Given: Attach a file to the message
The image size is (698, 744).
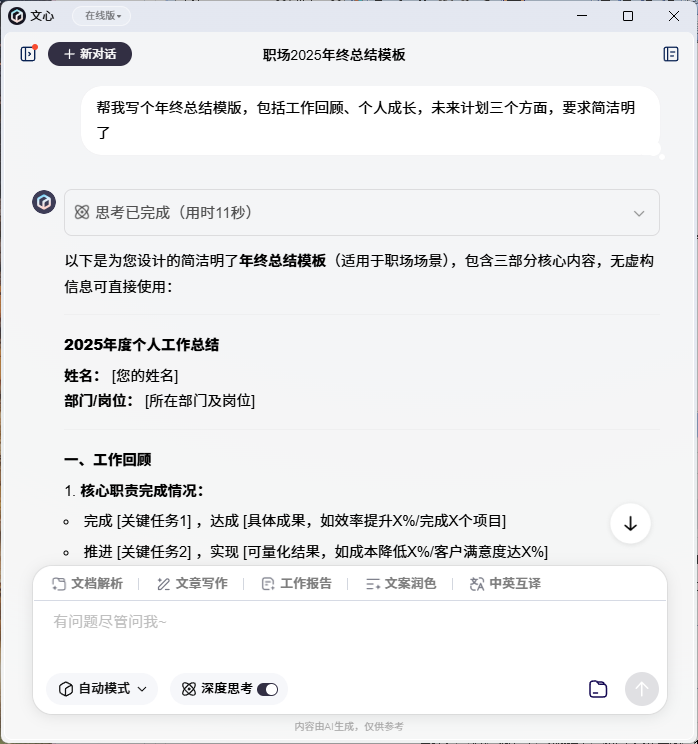Looking at the screenshot, I should (598, 688).
